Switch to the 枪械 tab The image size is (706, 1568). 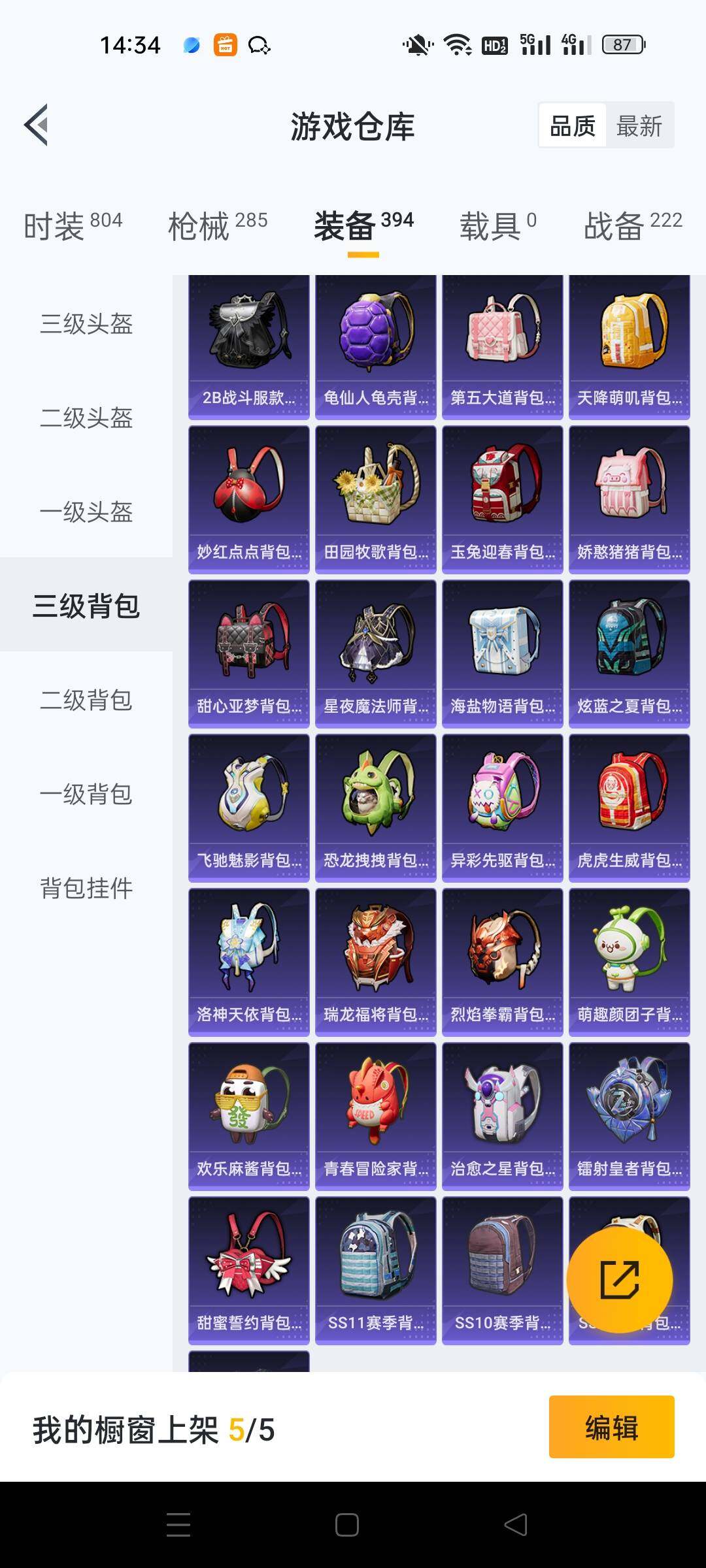(218, 226)
